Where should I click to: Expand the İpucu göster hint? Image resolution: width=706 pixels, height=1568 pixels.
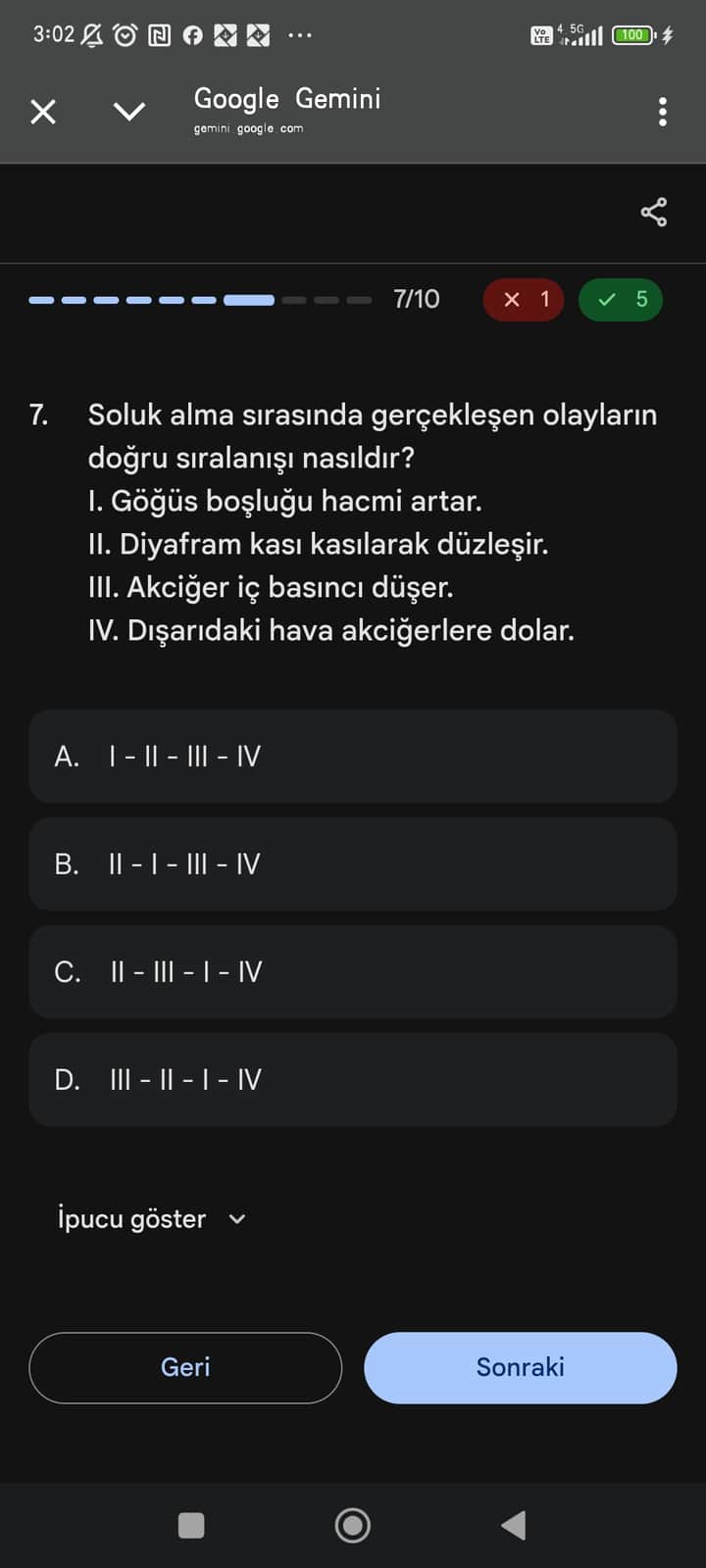(x=152, y=1219)
